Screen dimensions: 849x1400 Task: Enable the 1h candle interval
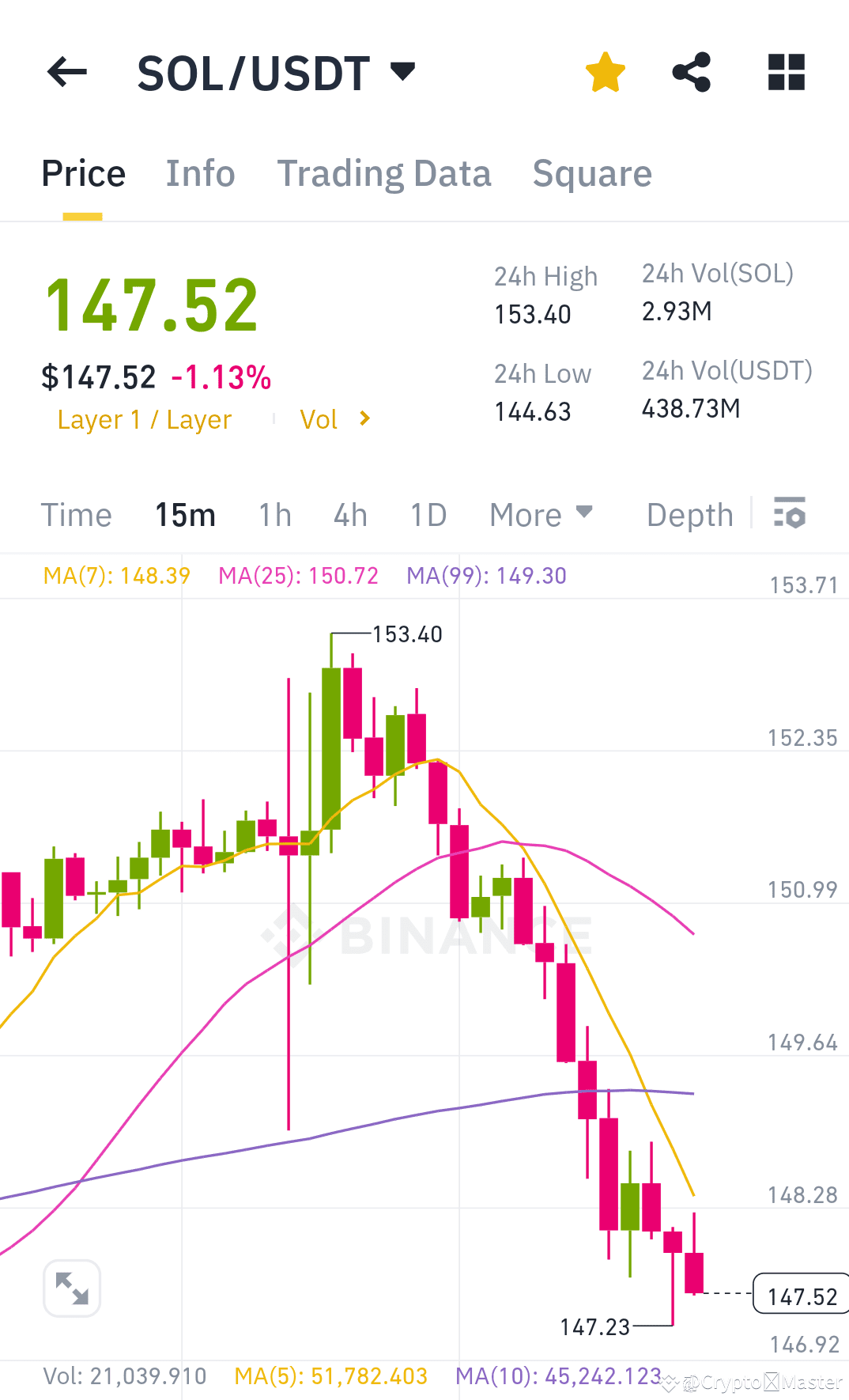(274, 514)
